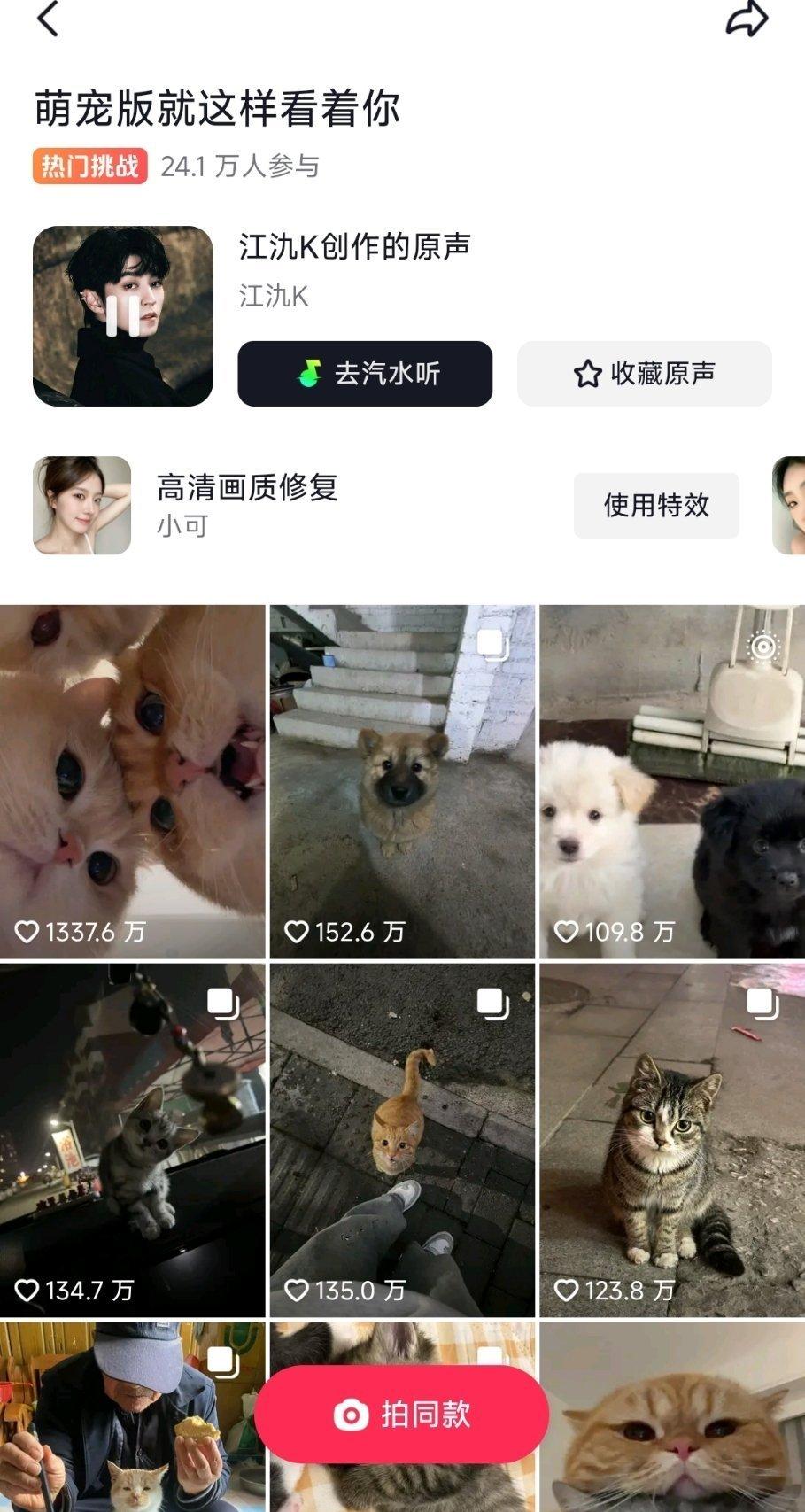
Task: Share this challenge page
Action: tap(747, 19)
